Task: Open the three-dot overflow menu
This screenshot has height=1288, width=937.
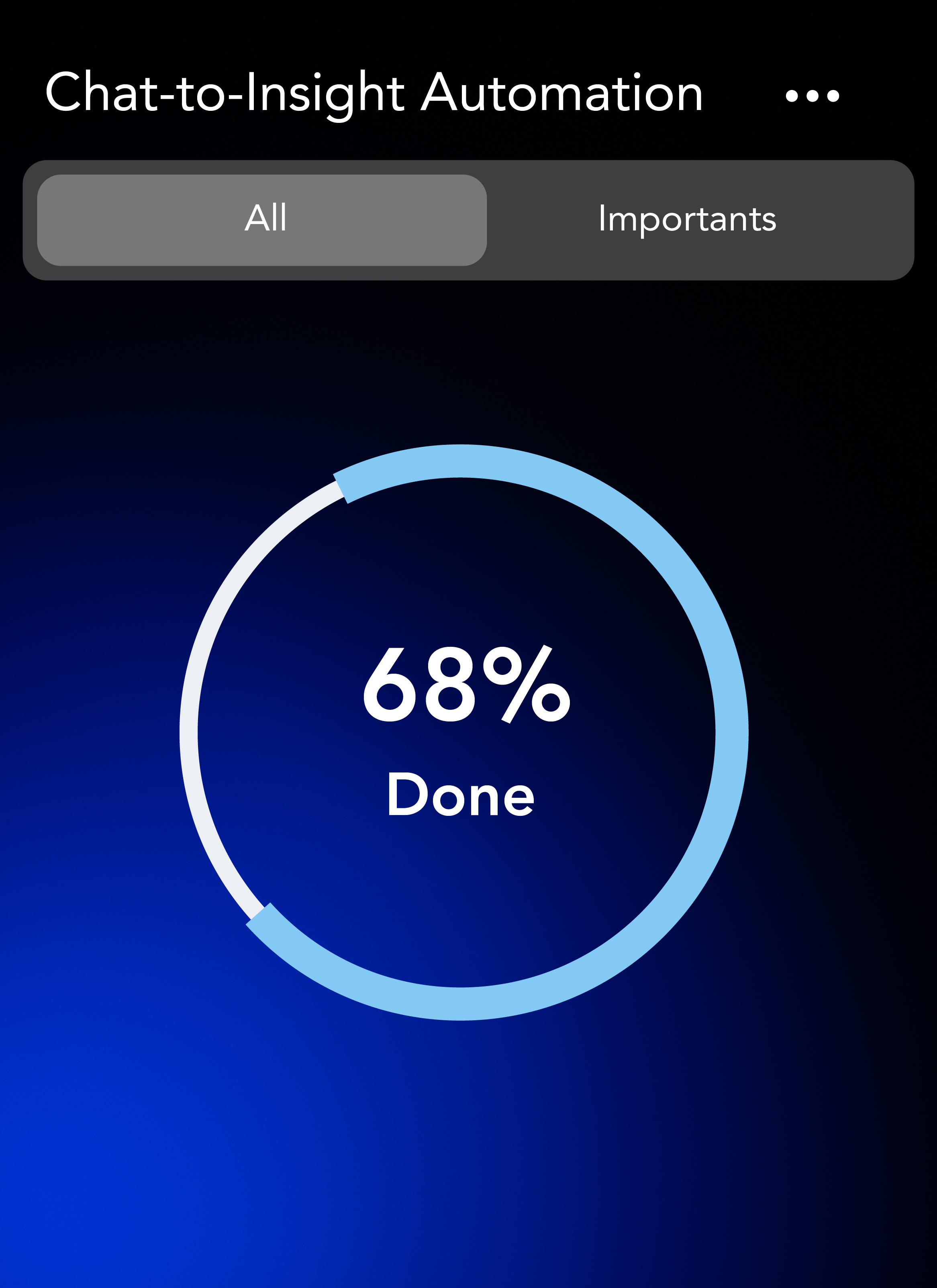Action: click(812, 96)
